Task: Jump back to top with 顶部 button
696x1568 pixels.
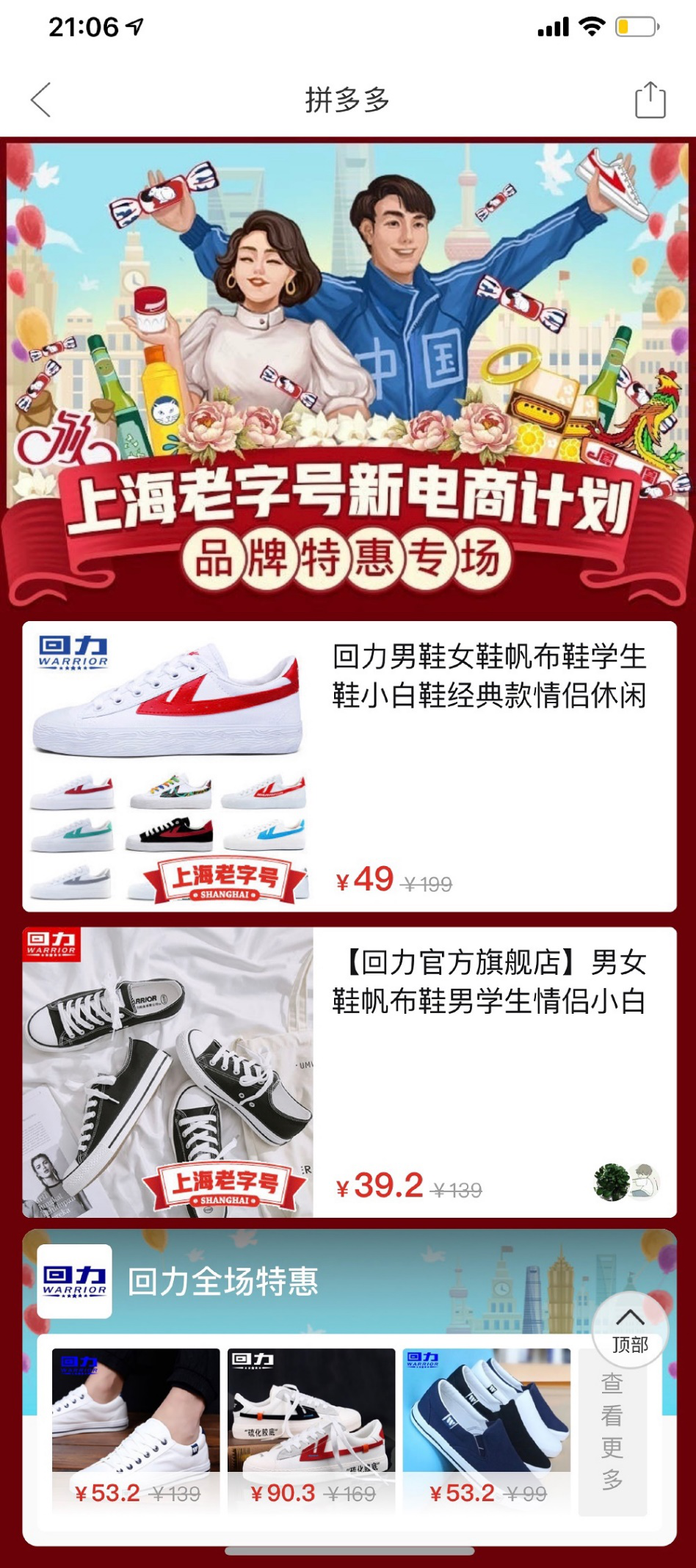Action: click(630, 1330)
